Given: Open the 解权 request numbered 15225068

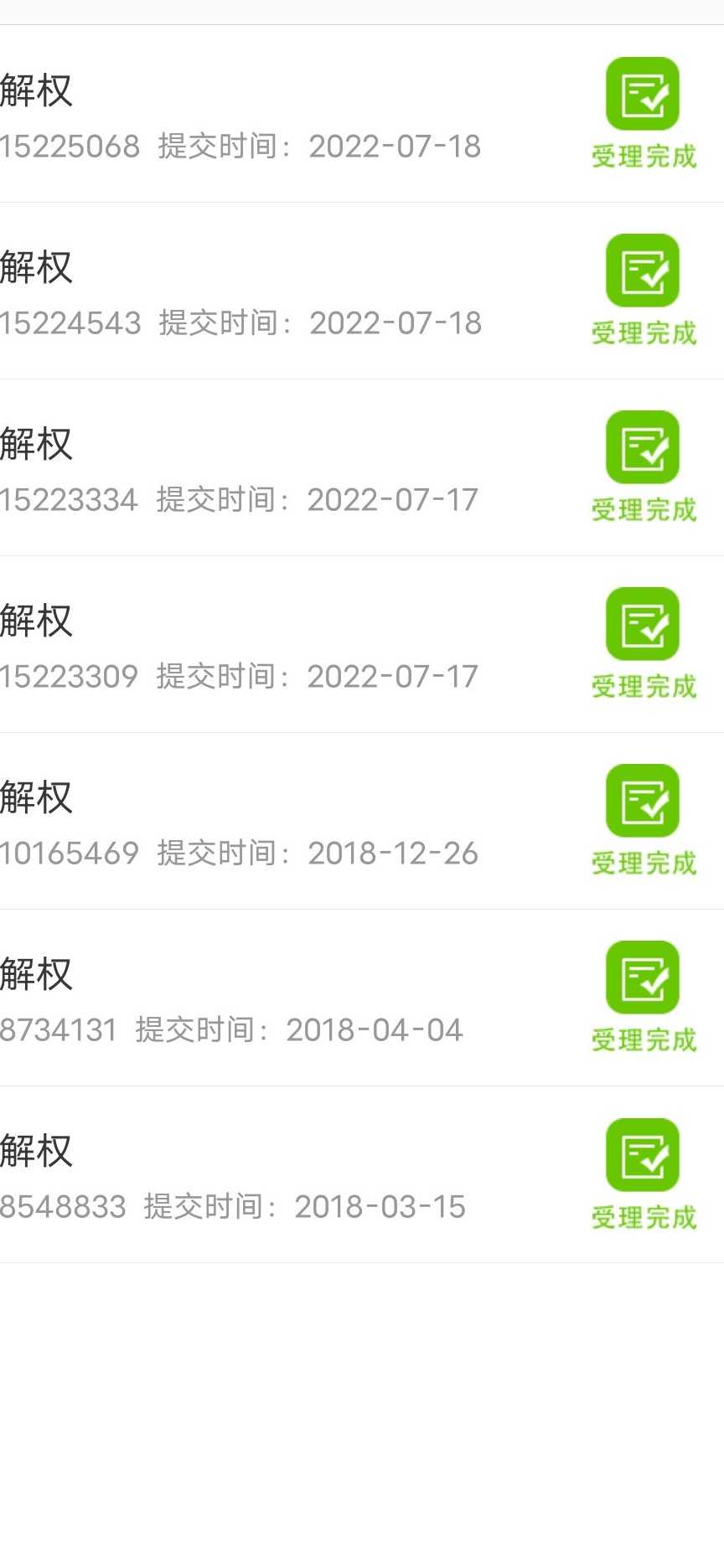Looking at the screenshot, I should click(x=251, y=116).
